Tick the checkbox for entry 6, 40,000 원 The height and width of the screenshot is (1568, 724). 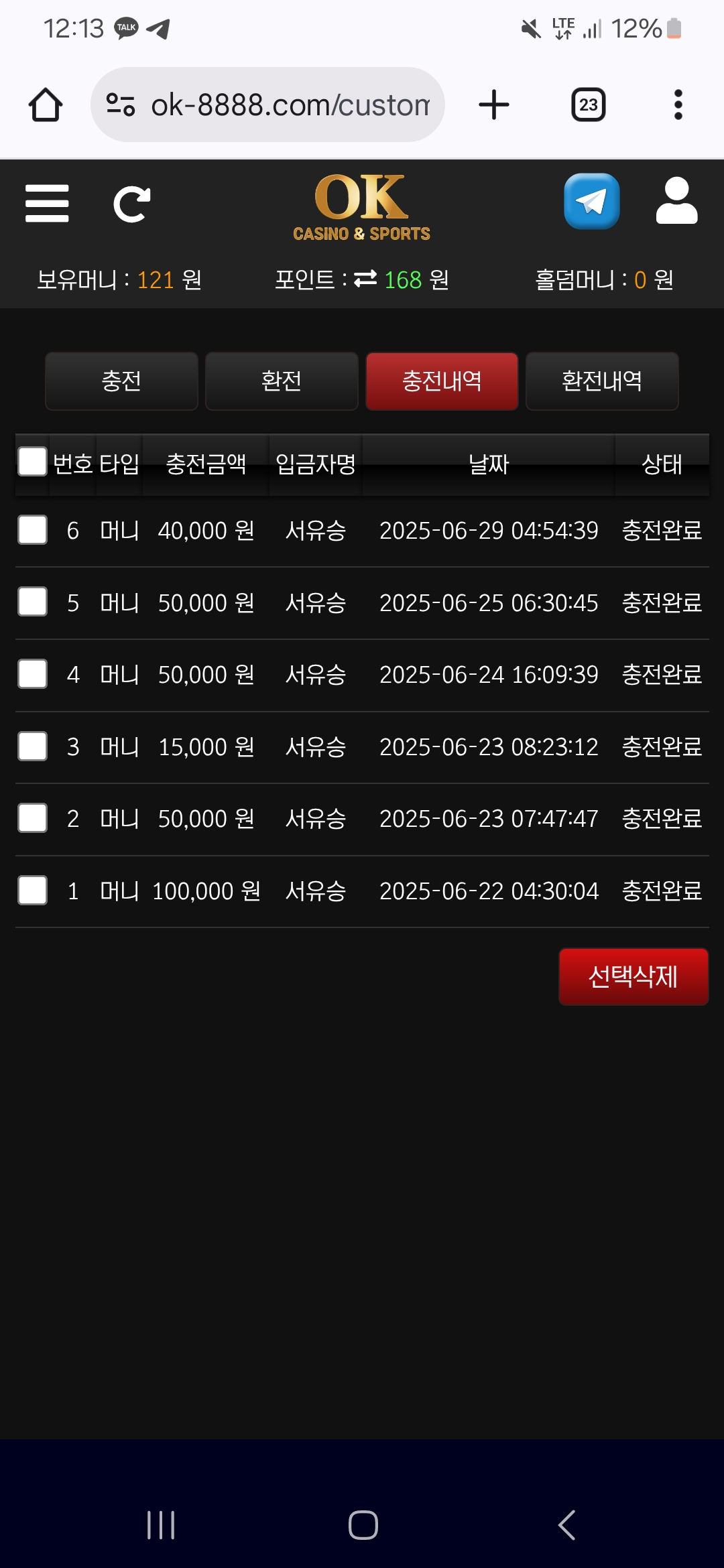[32, 530]
